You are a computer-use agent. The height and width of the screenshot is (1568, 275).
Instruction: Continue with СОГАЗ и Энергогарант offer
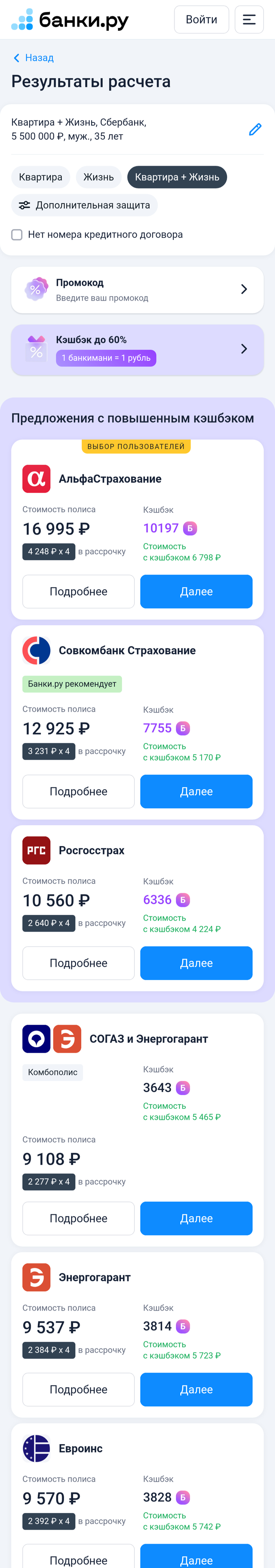point(196,1218)
